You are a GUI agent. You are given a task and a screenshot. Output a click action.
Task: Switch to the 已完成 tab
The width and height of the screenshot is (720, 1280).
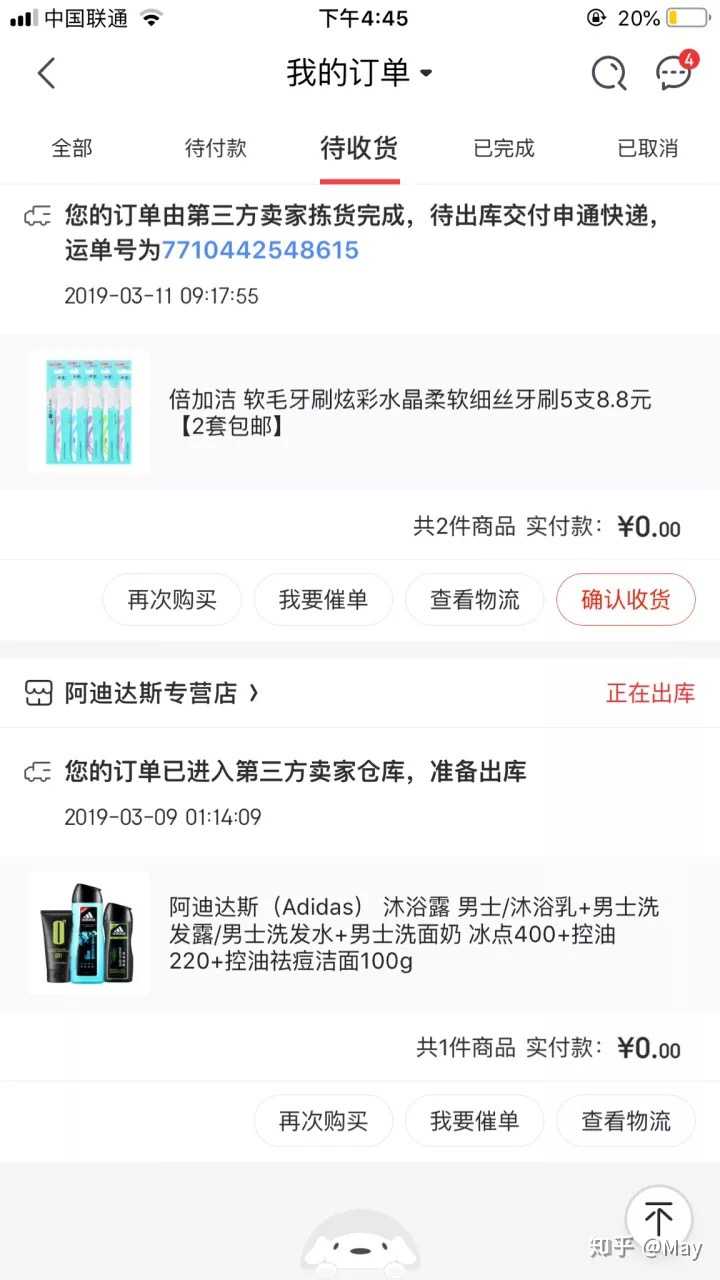click(504, 149)
